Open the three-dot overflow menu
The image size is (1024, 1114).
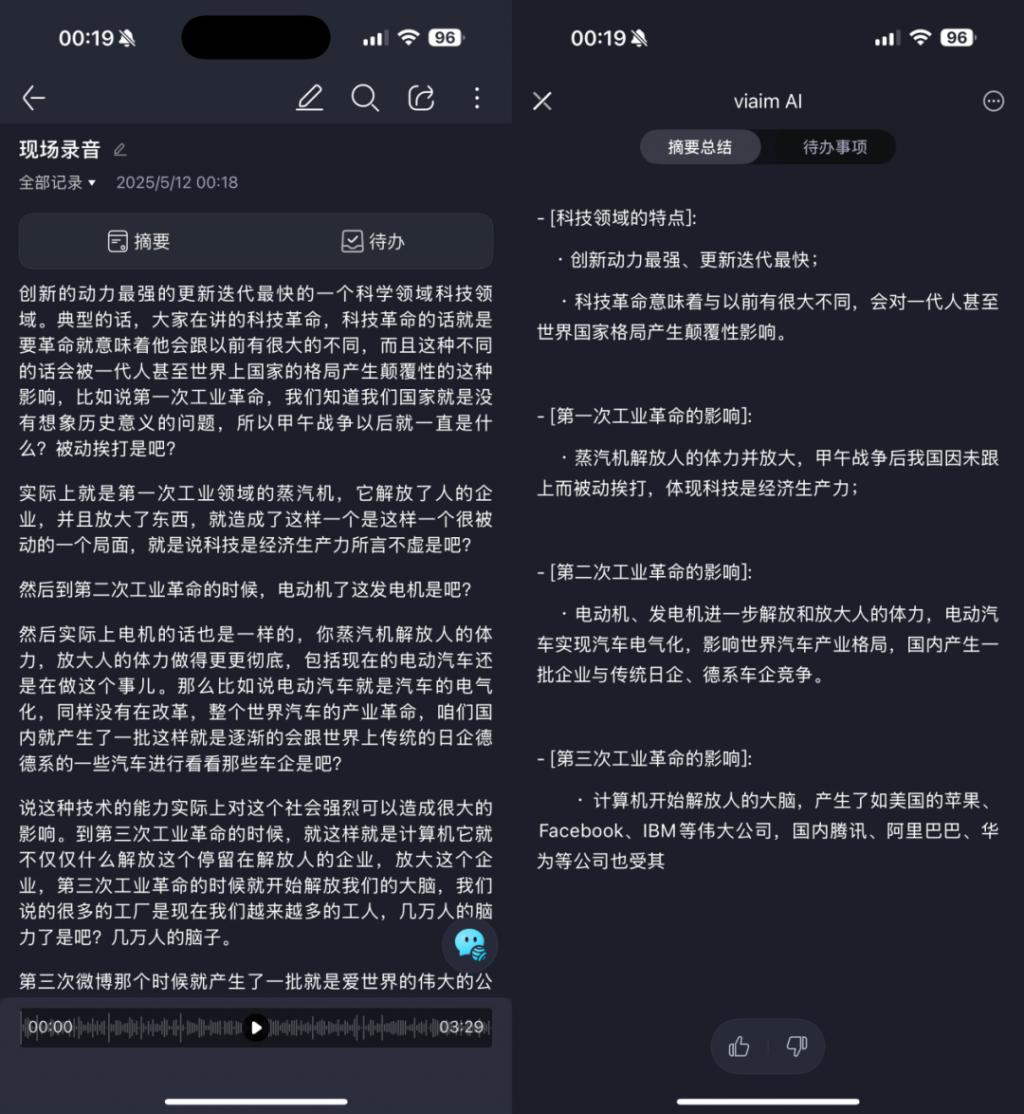click(477, 97)
